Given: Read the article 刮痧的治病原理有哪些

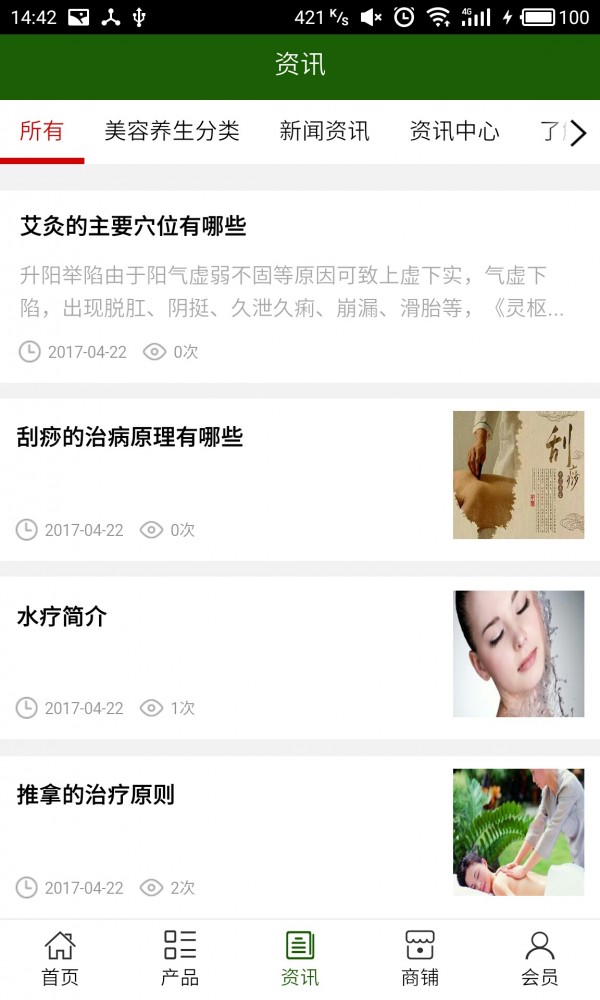Looking at the screenshot, I should point(130,437).
